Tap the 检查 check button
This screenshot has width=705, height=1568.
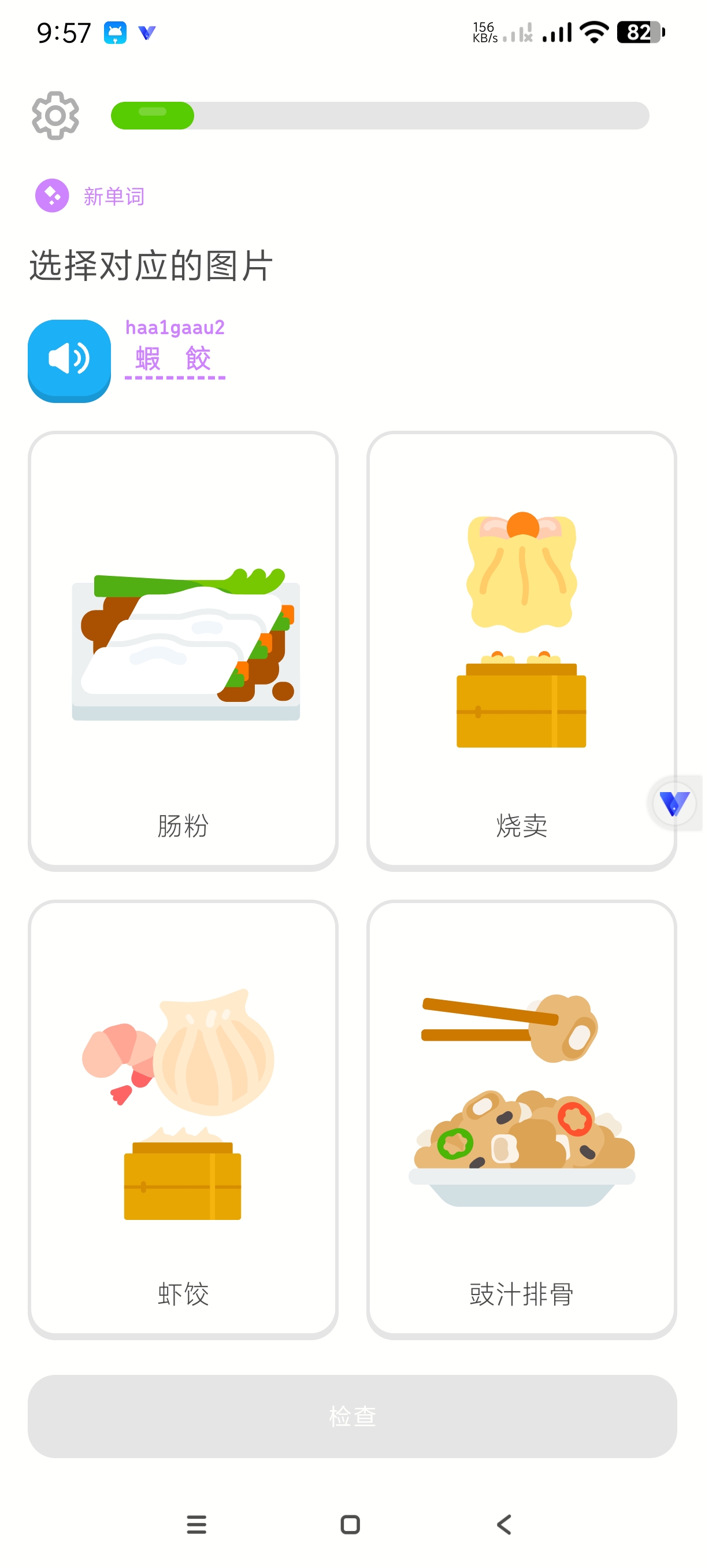pos(352,1416)
